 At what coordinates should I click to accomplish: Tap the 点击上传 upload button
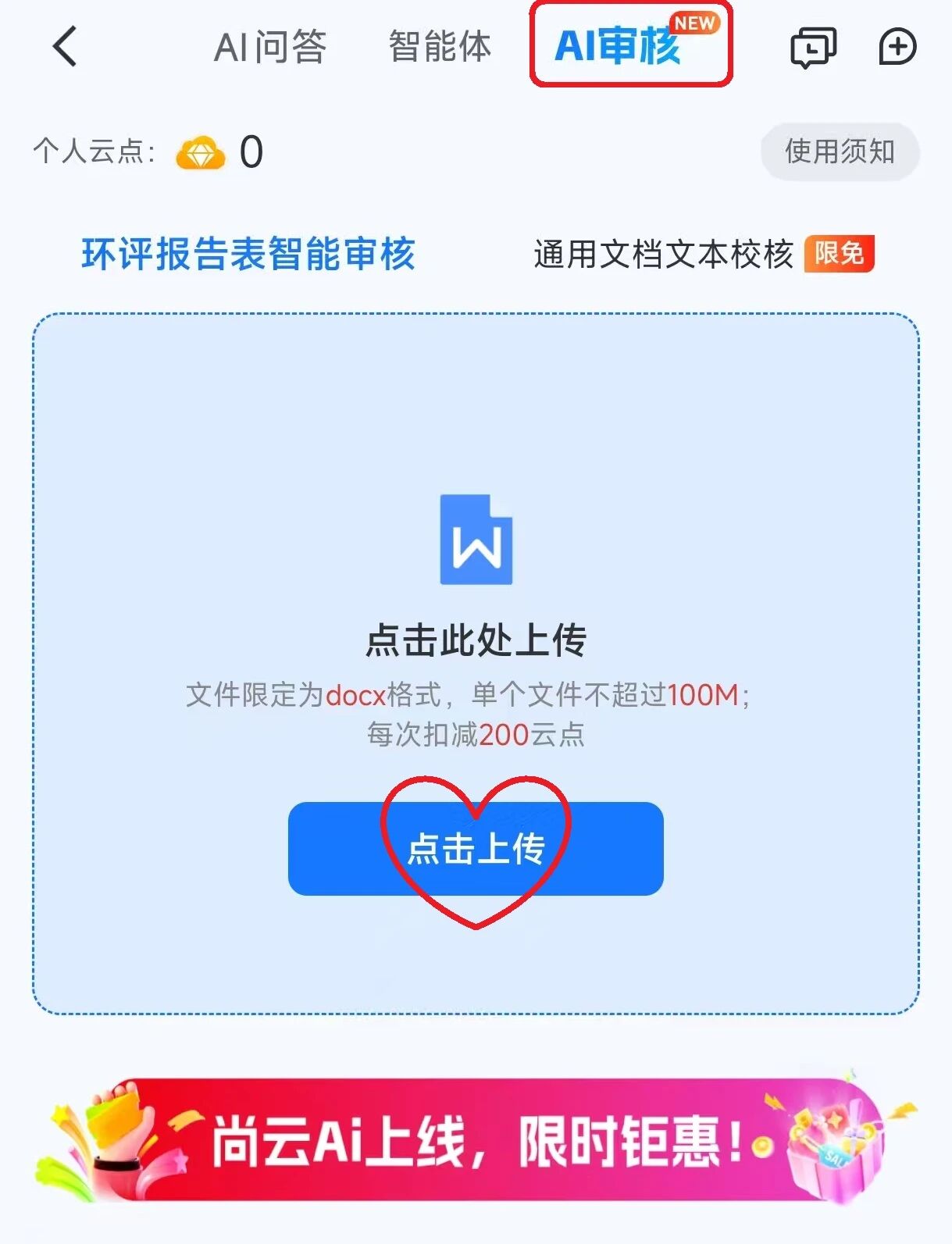[475, 849]
